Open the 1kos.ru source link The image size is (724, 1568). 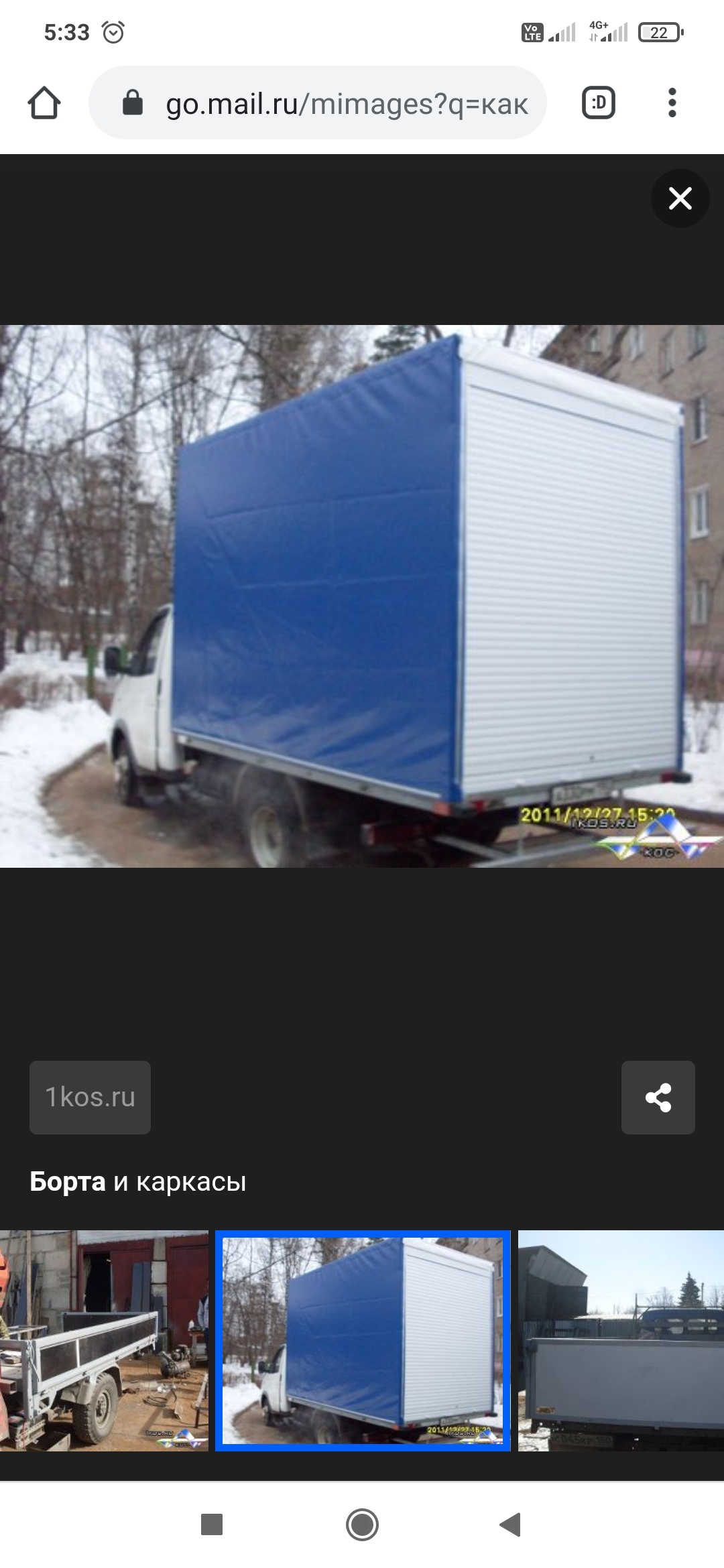(90, 1097)
